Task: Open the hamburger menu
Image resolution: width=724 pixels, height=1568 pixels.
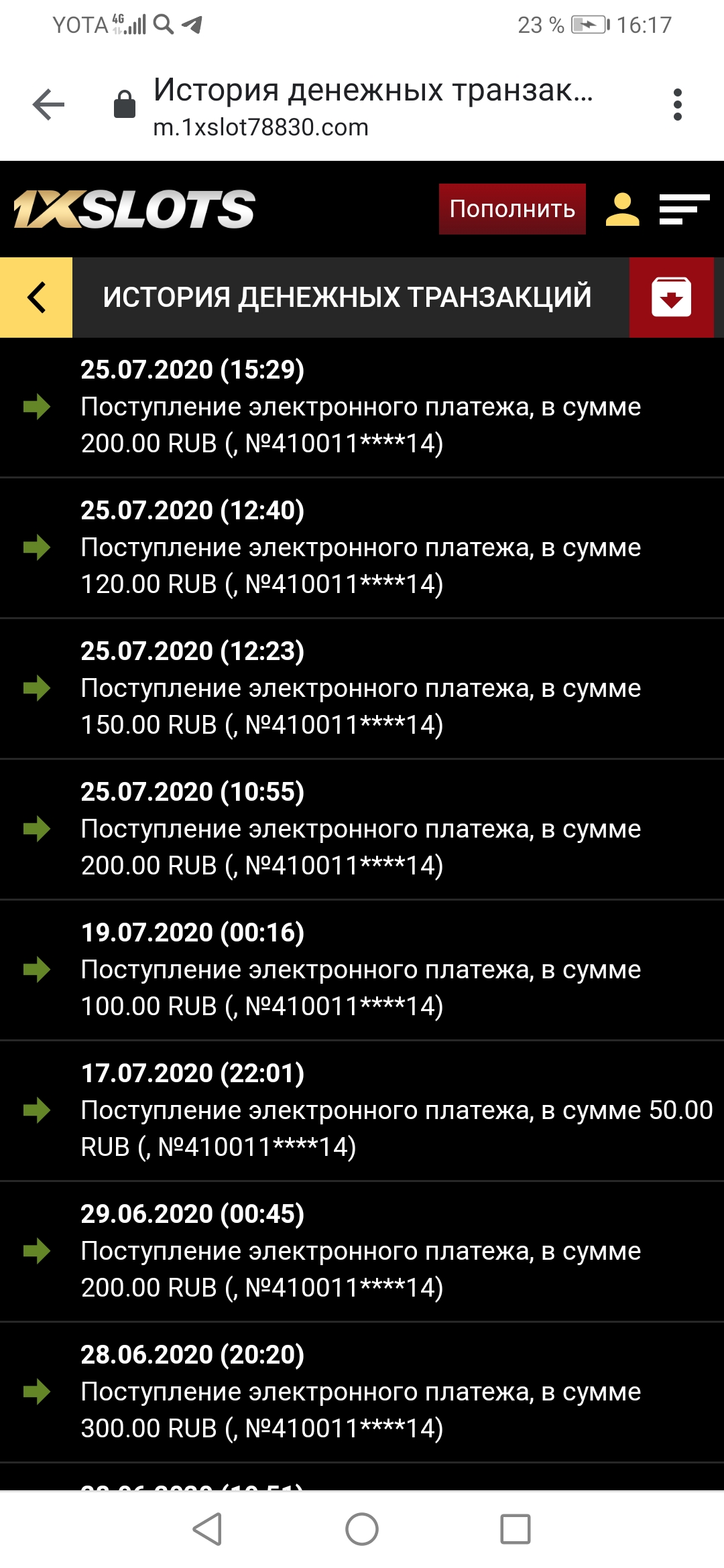Action: pos(684,209)
